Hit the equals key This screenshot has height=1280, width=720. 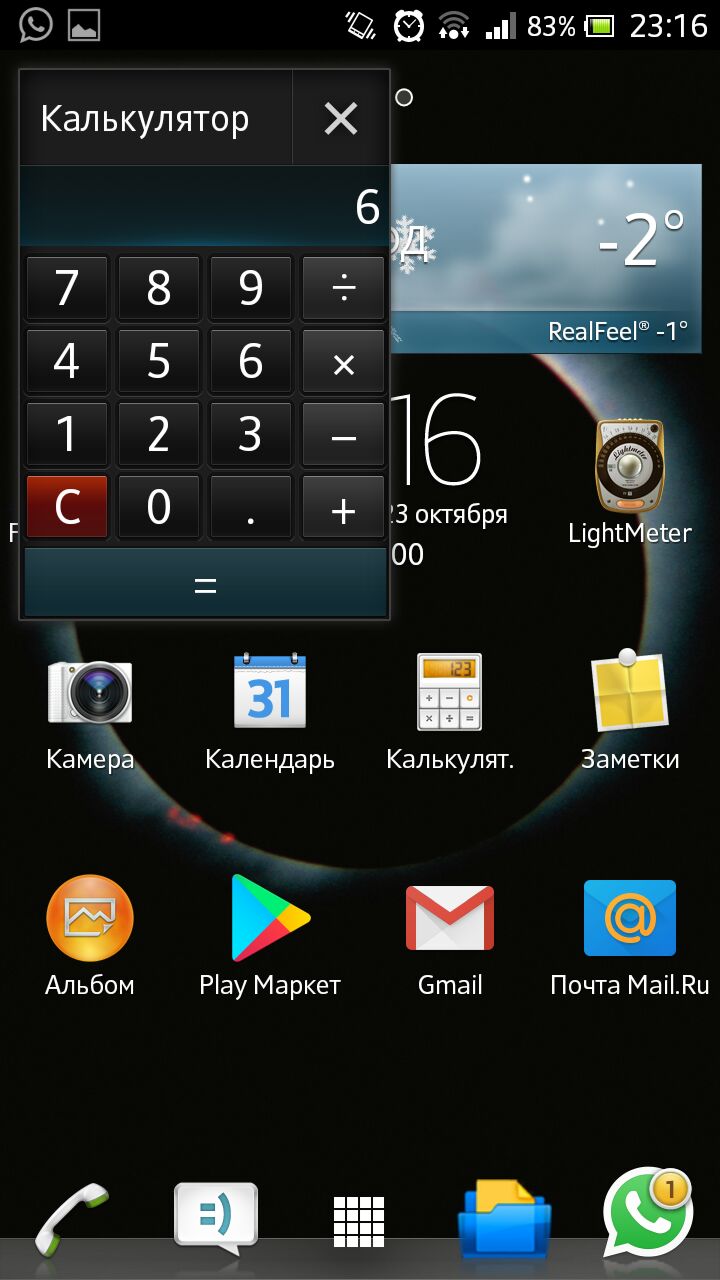(x=205, y=583)
